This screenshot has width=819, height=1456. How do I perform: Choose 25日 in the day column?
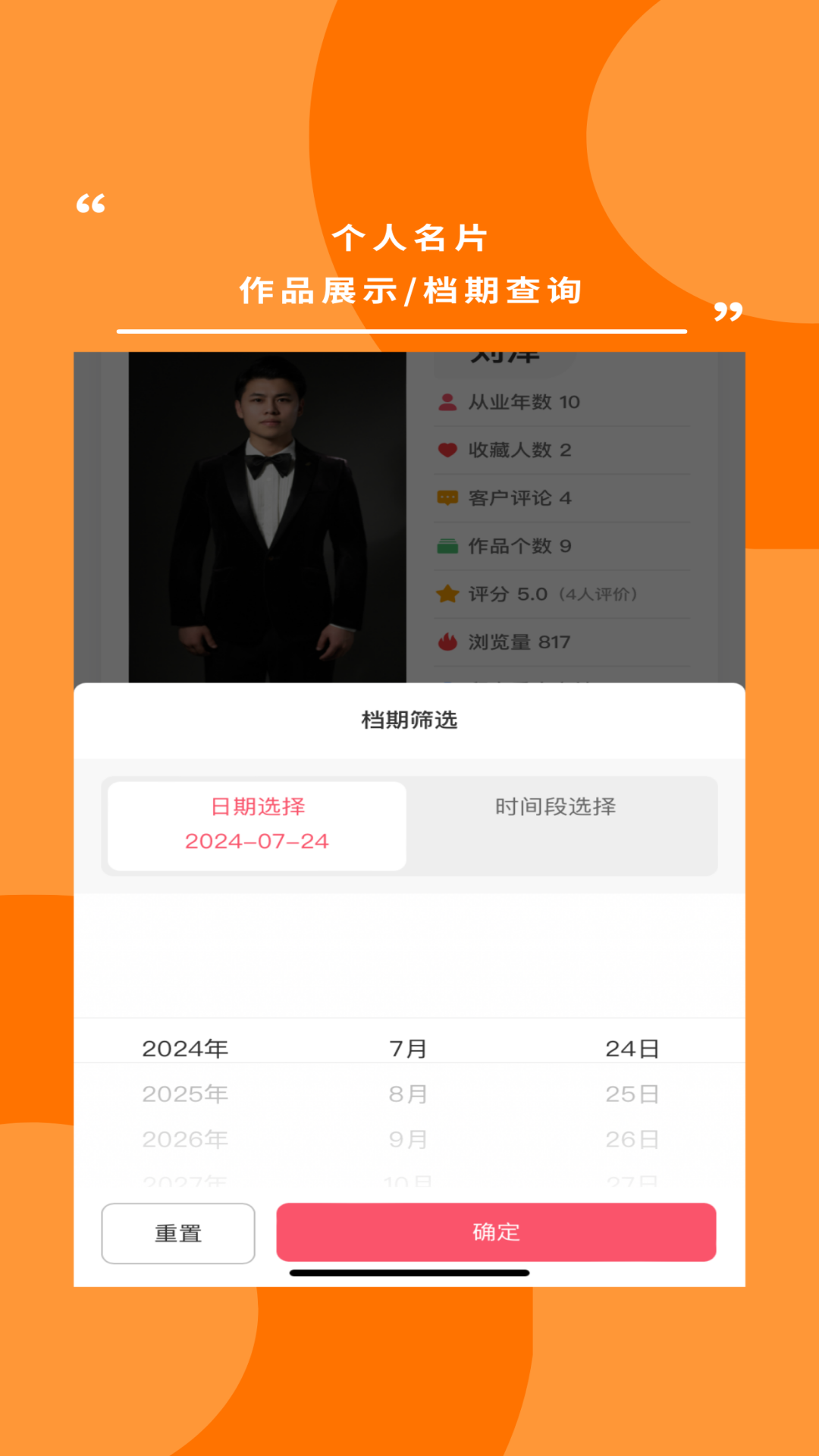click(631, 1094)
